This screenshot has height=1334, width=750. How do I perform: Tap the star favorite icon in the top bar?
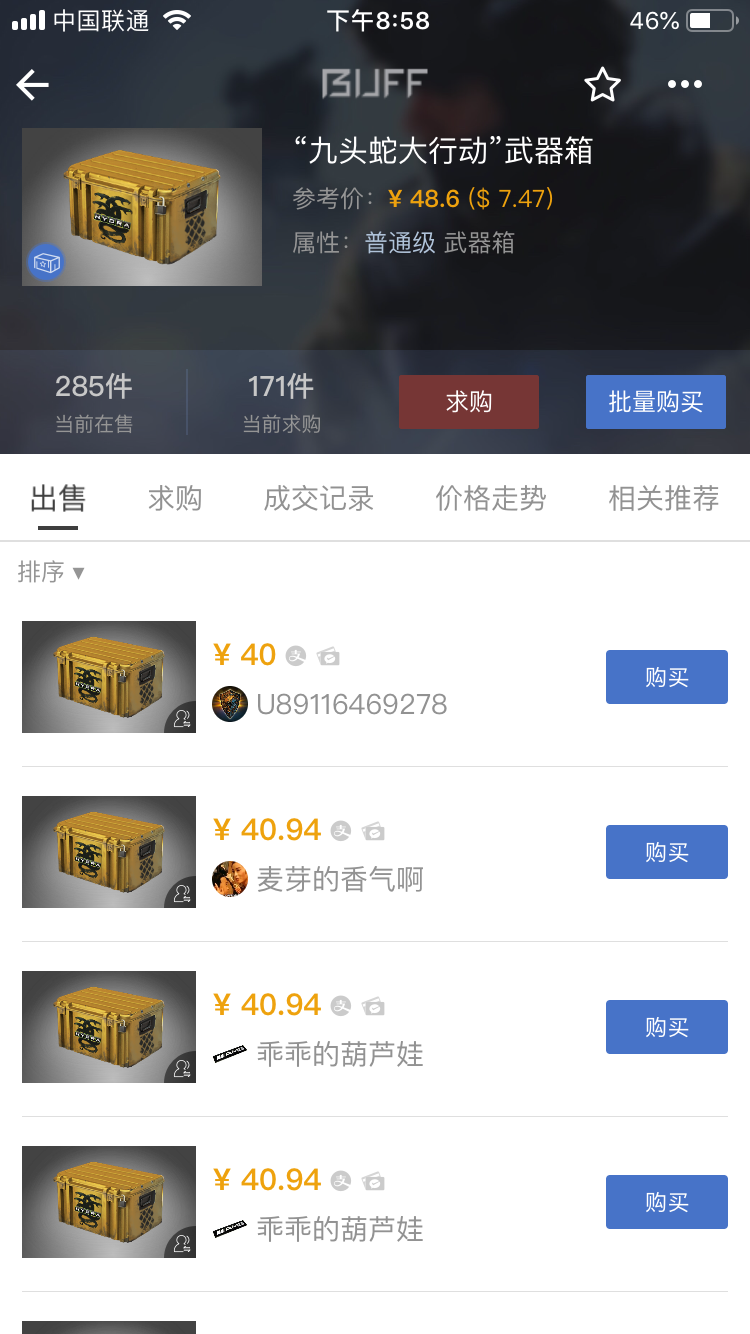pos(602,84)
